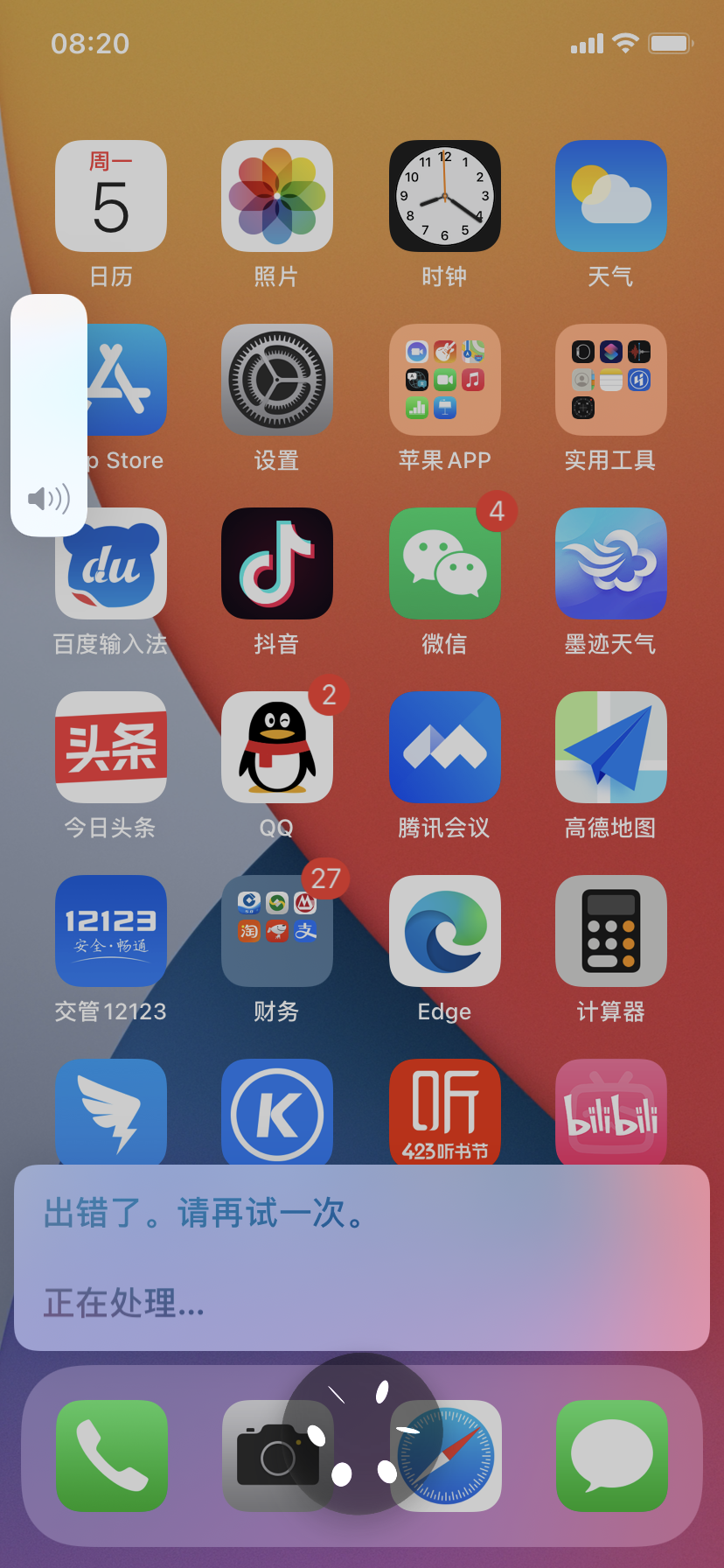Launch 抖音
724x1568 pixels.
point(277,563)
